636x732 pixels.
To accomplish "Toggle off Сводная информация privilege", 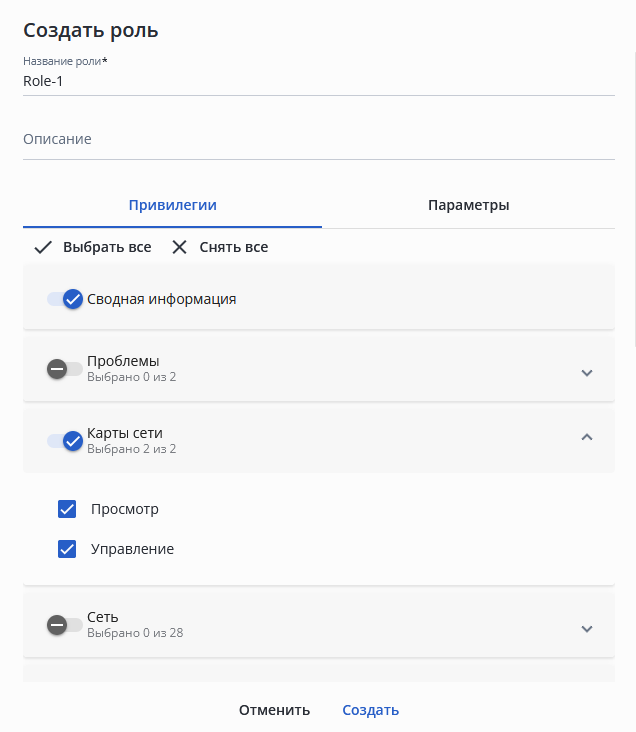I will tap(65, 299).
